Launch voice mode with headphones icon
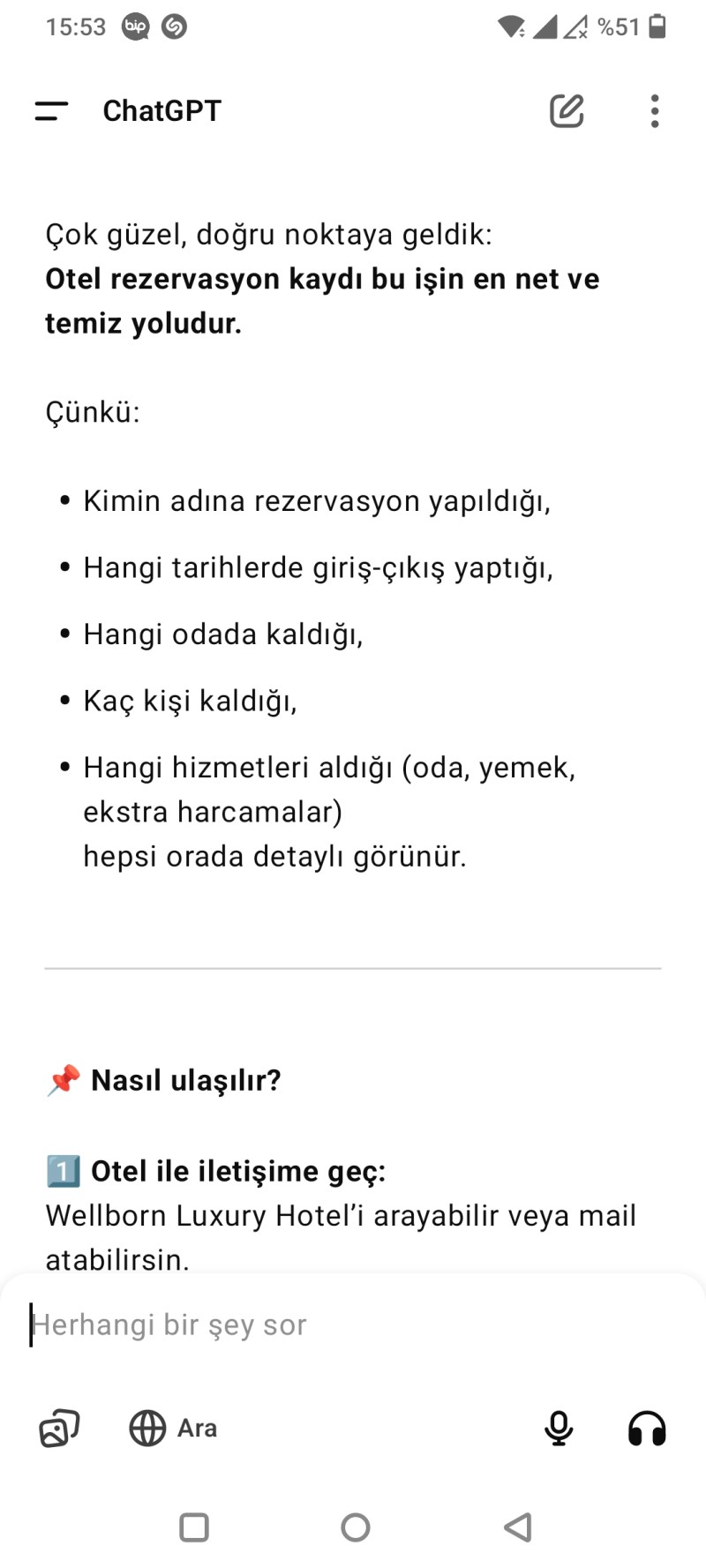Viewport: 706px width, 1568px height. [x=647, y=1428]
